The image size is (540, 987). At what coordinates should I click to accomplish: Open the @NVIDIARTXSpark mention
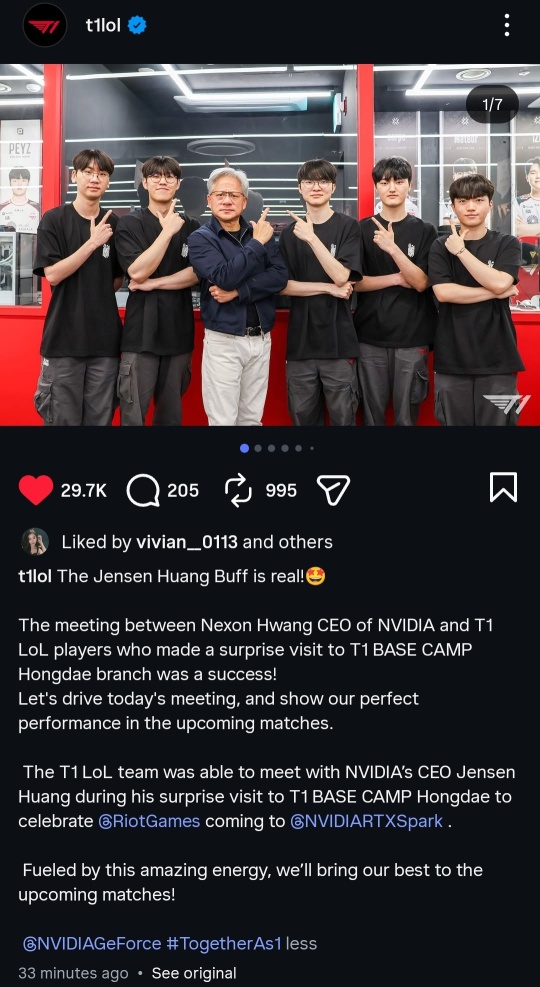click(366, 821)
